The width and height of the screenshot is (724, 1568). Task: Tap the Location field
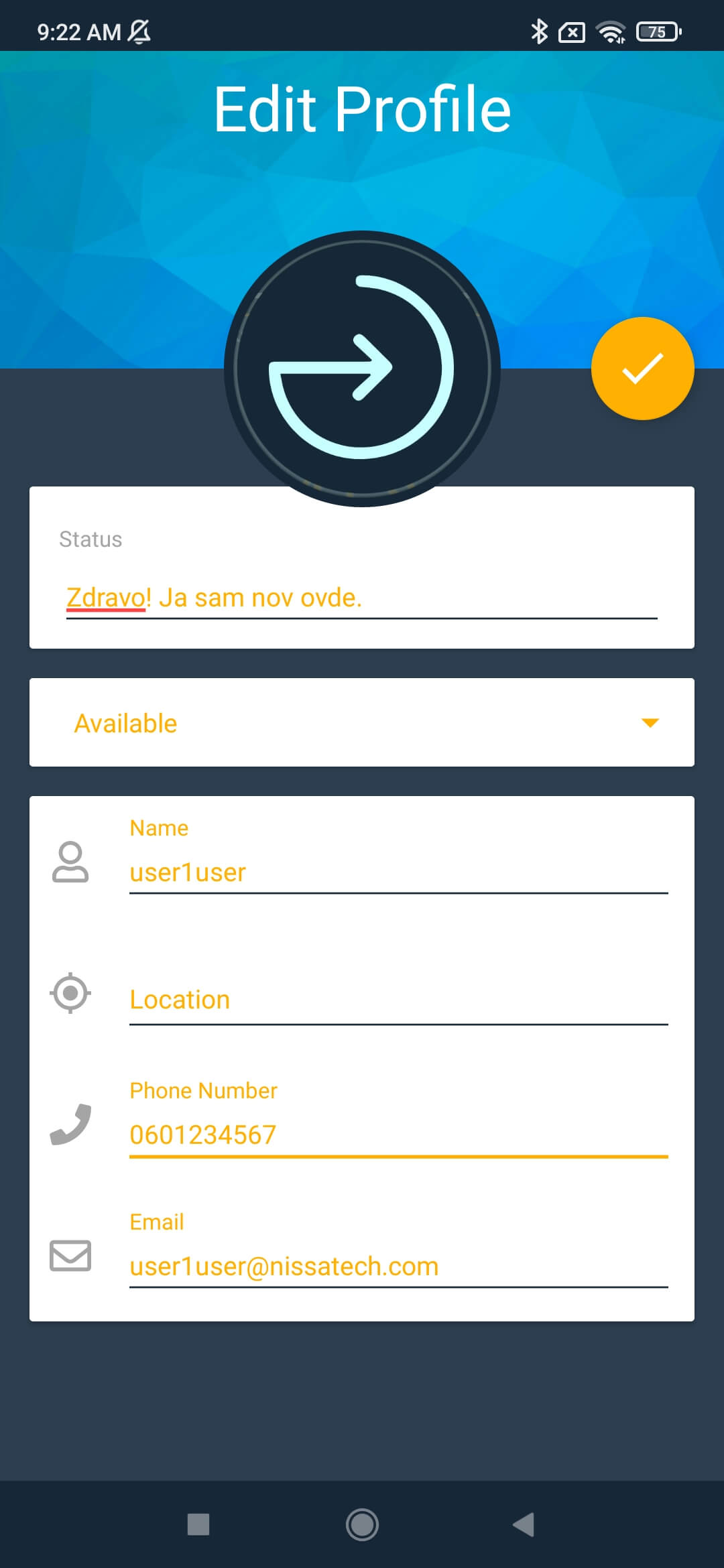point(399,999)
